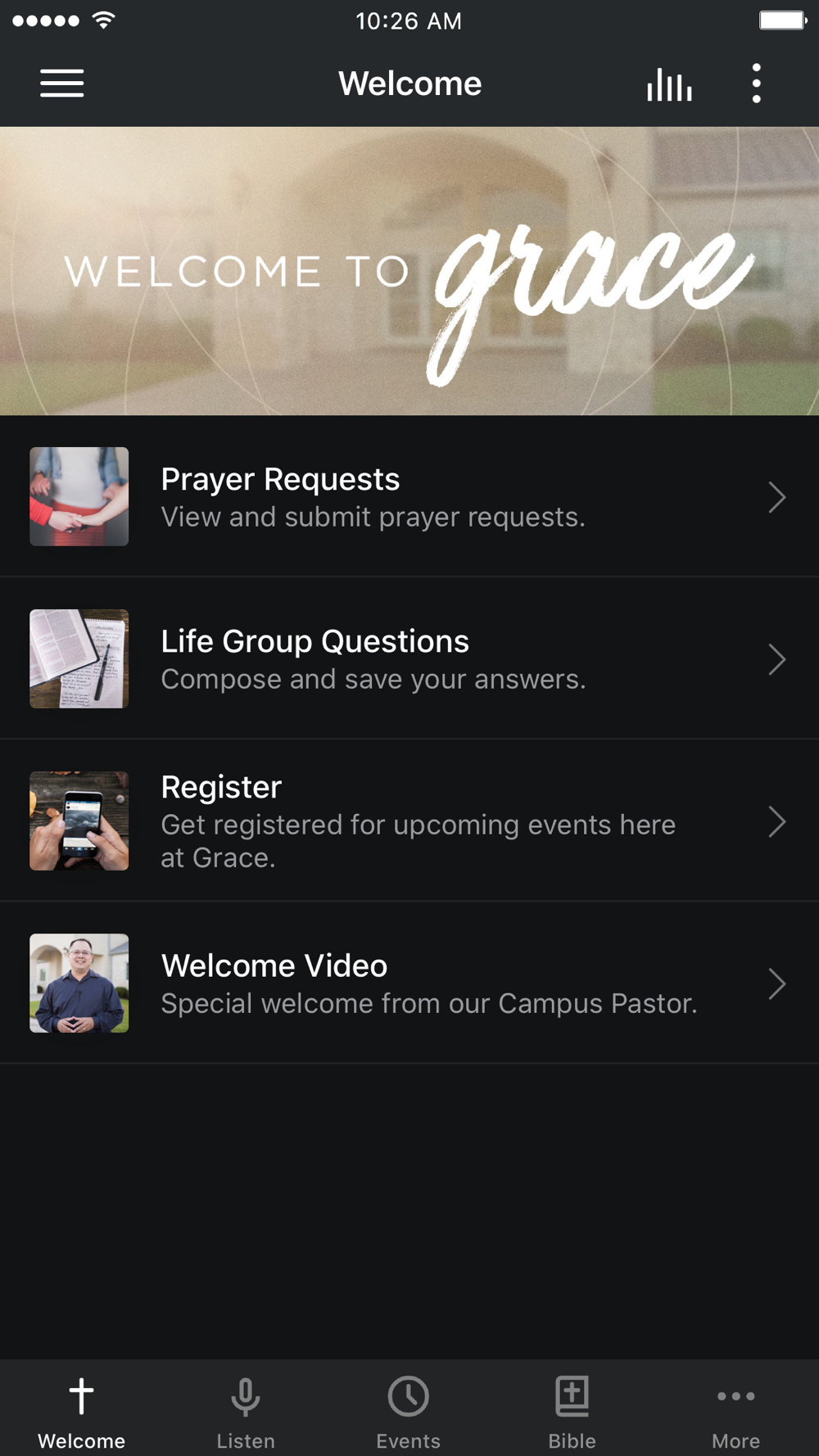Open the three-dot overflow menu
This screenshot has width=819, height=1456.
point(756,84)
